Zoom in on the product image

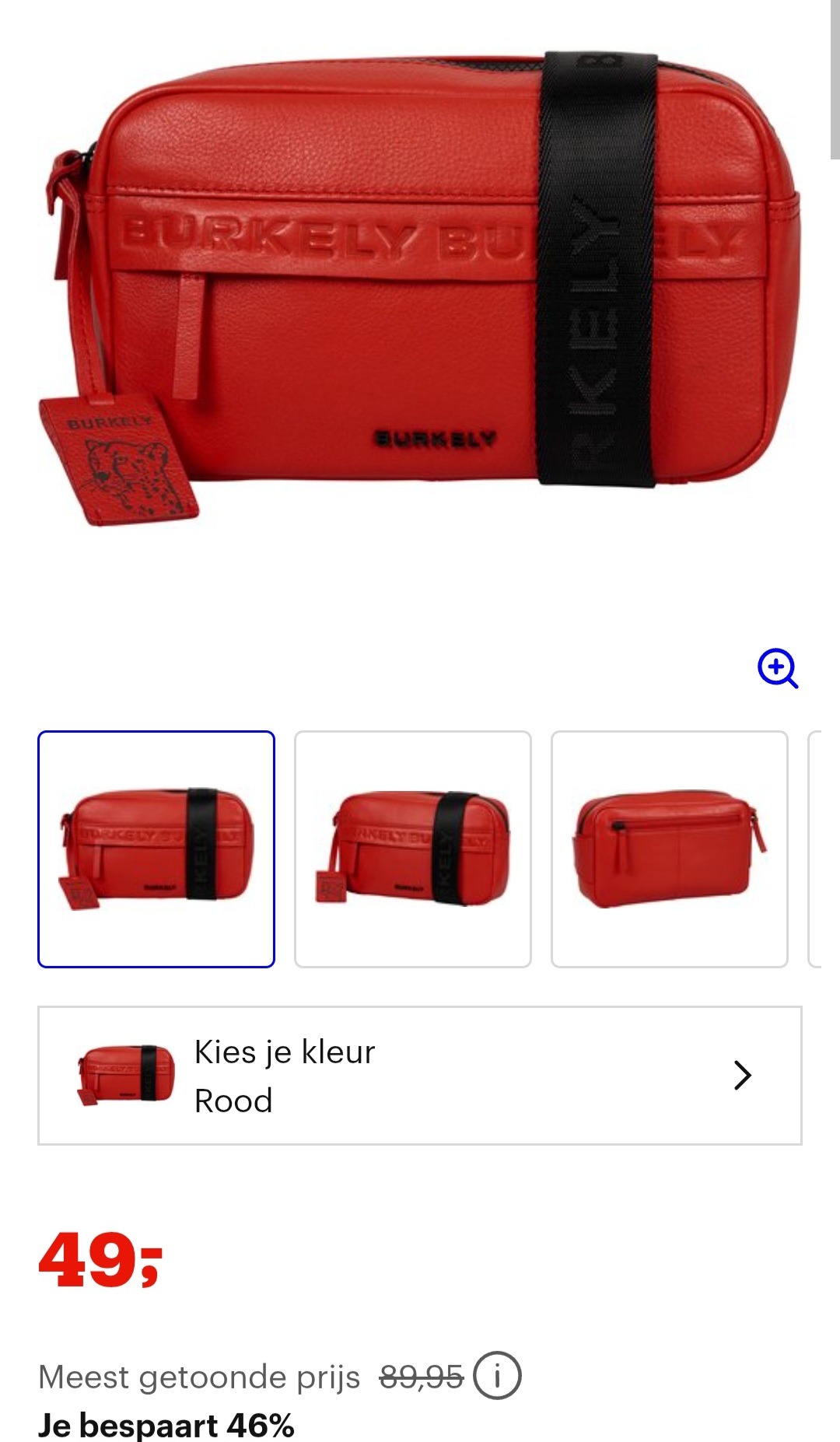(778, 668)
